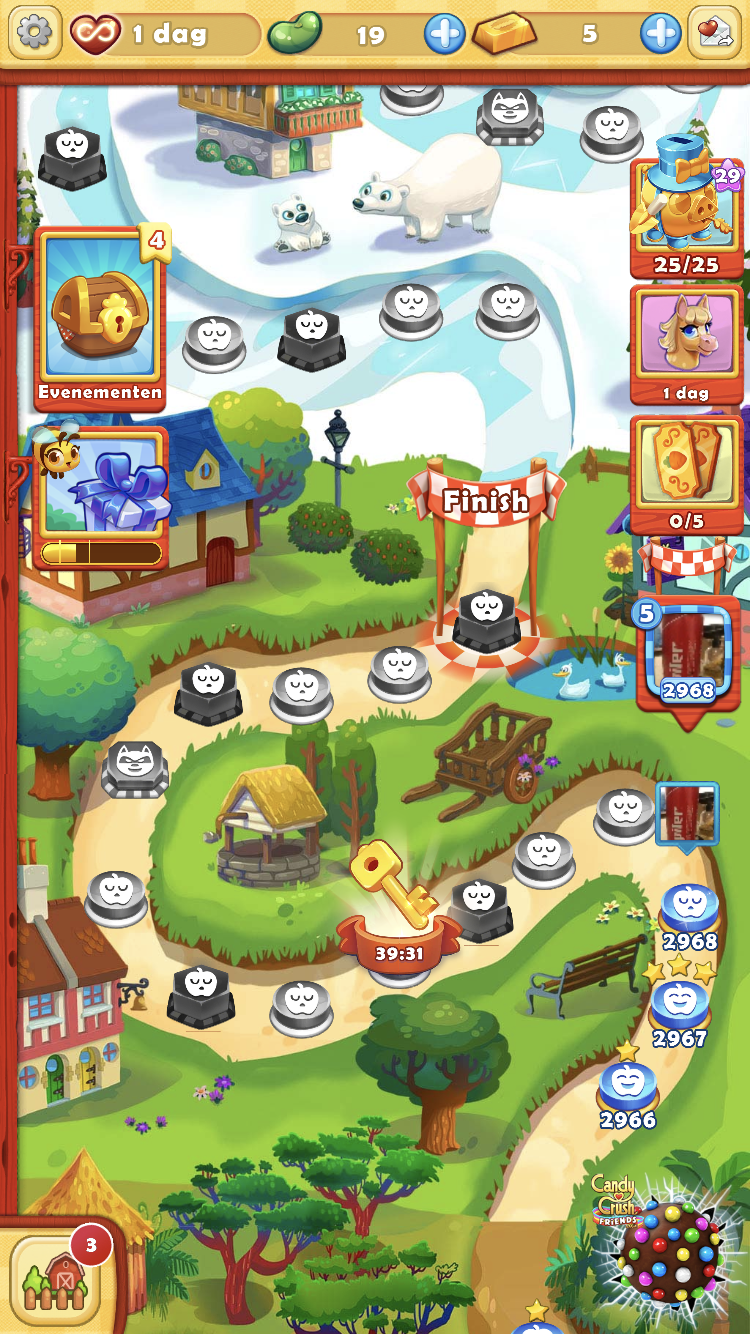Open the bee gift box reward
Screen dimensions: 750x1334
(x=100, y=497)
